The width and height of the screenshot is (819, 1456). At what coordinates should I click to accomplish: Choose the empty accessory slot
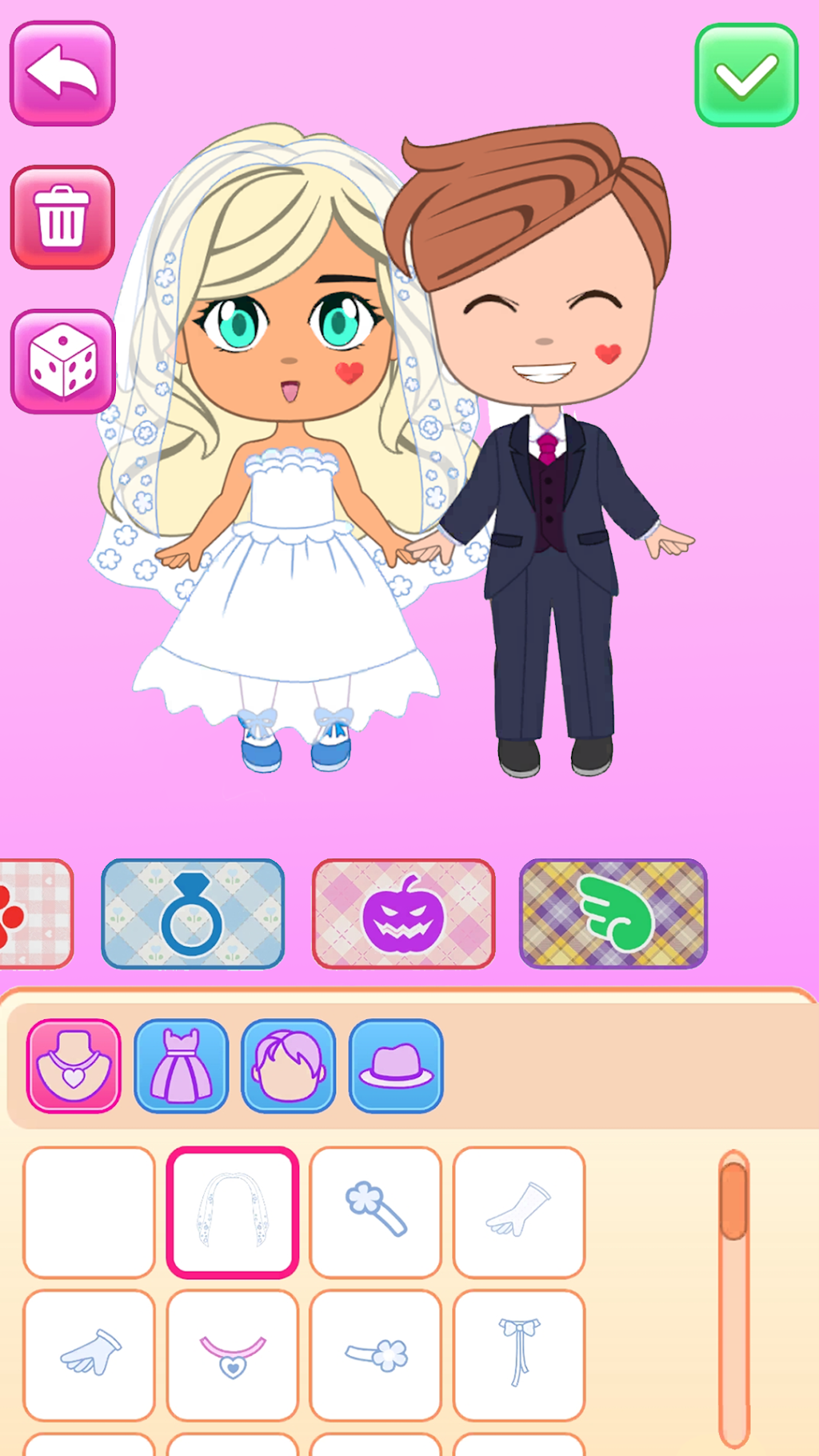(89, 1212)
